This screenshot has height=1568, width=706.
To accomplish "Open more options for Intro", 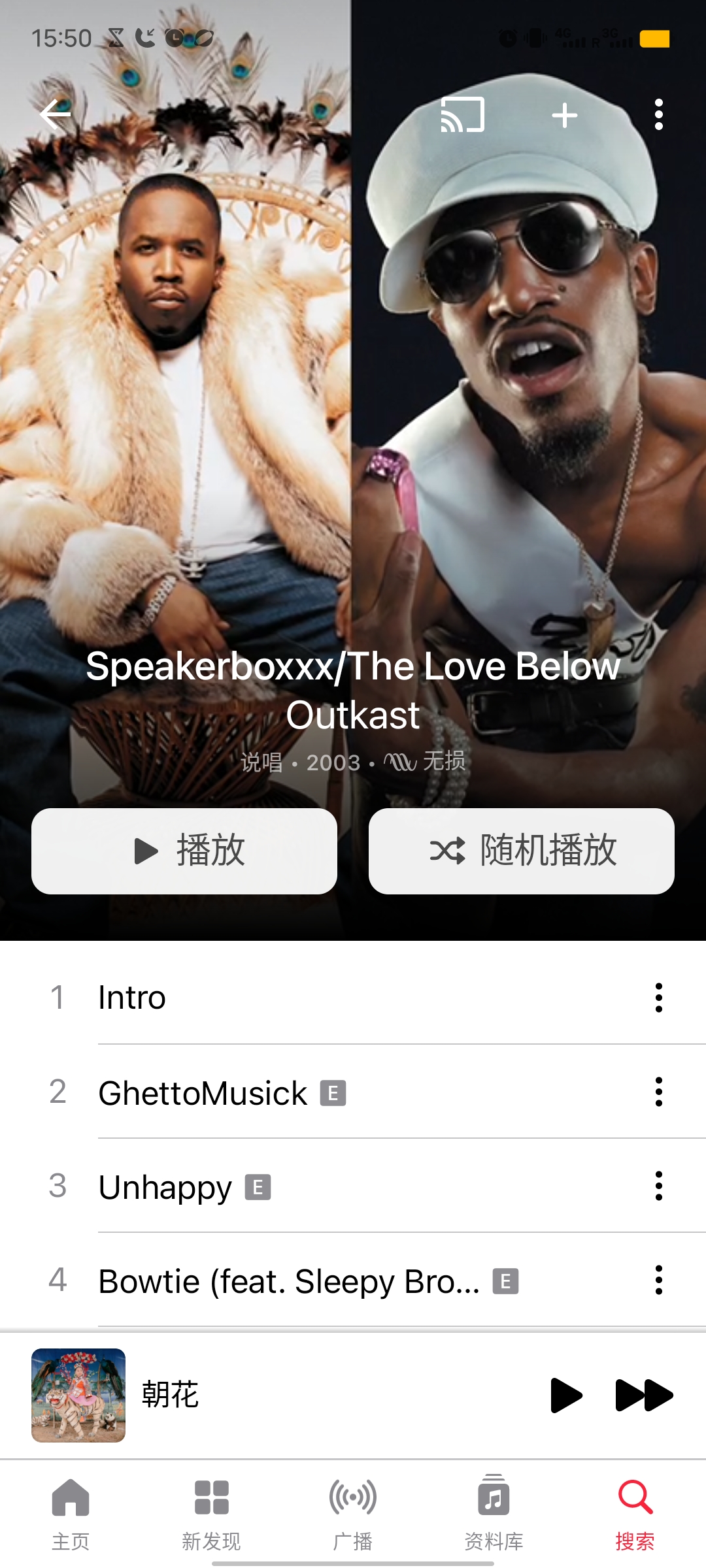I will click(x=658, y=998).
